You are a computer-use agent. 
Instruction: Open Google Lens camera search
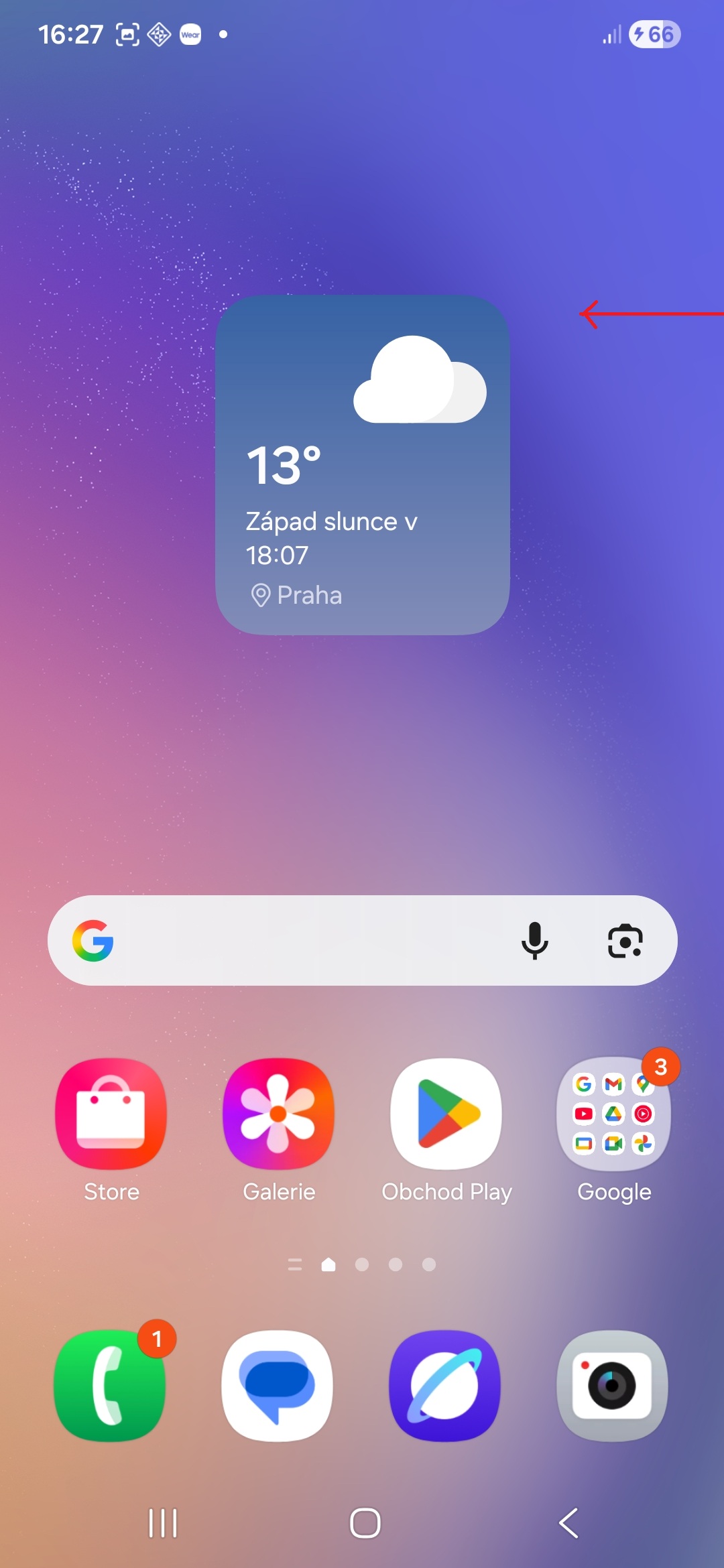tap(625, 940)
